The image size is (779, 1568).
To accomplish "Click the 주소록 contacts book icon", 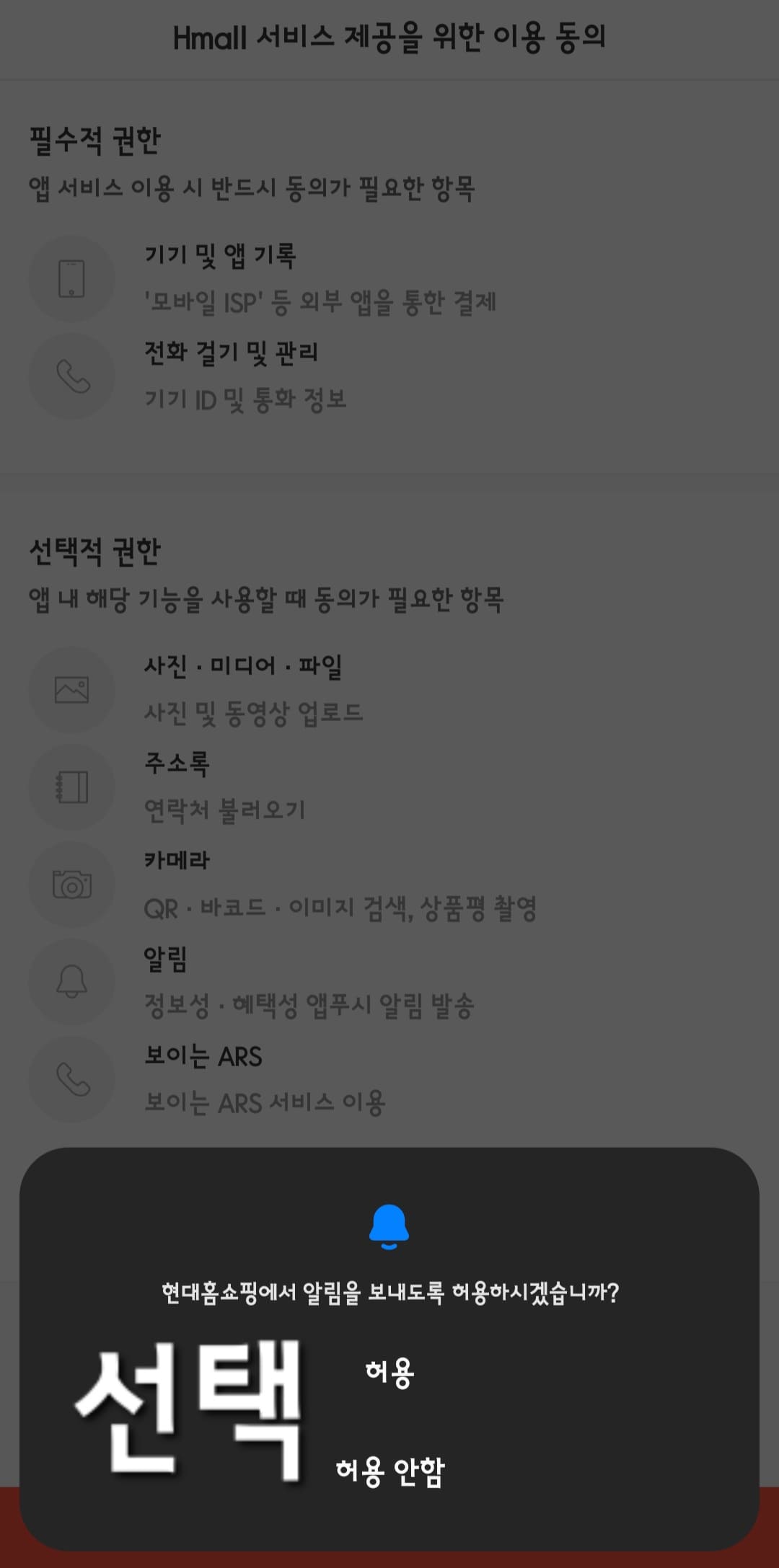I will pyautogui.click(x=71, y=787).
